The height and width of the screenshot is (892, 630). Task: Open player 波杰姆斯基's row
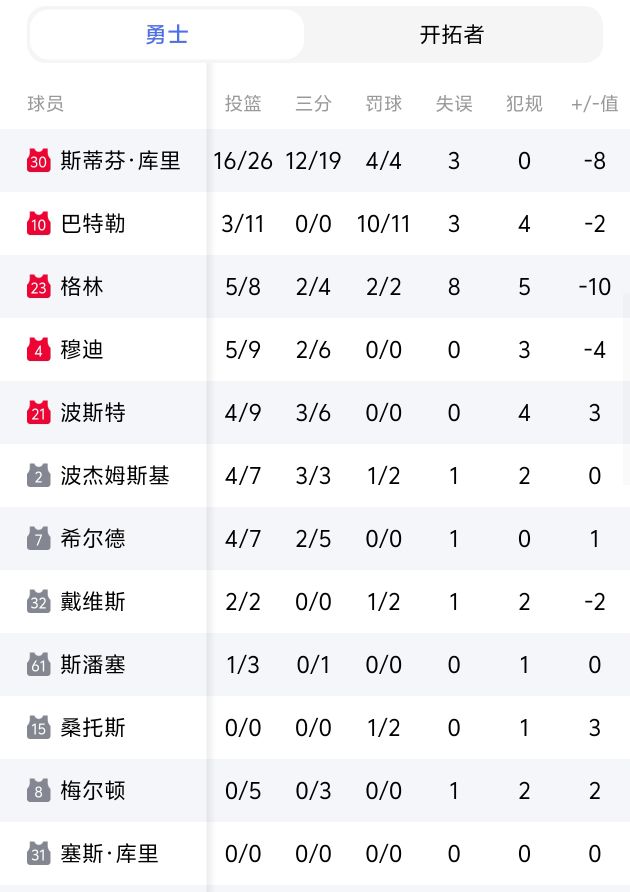[x=114, y=476]
